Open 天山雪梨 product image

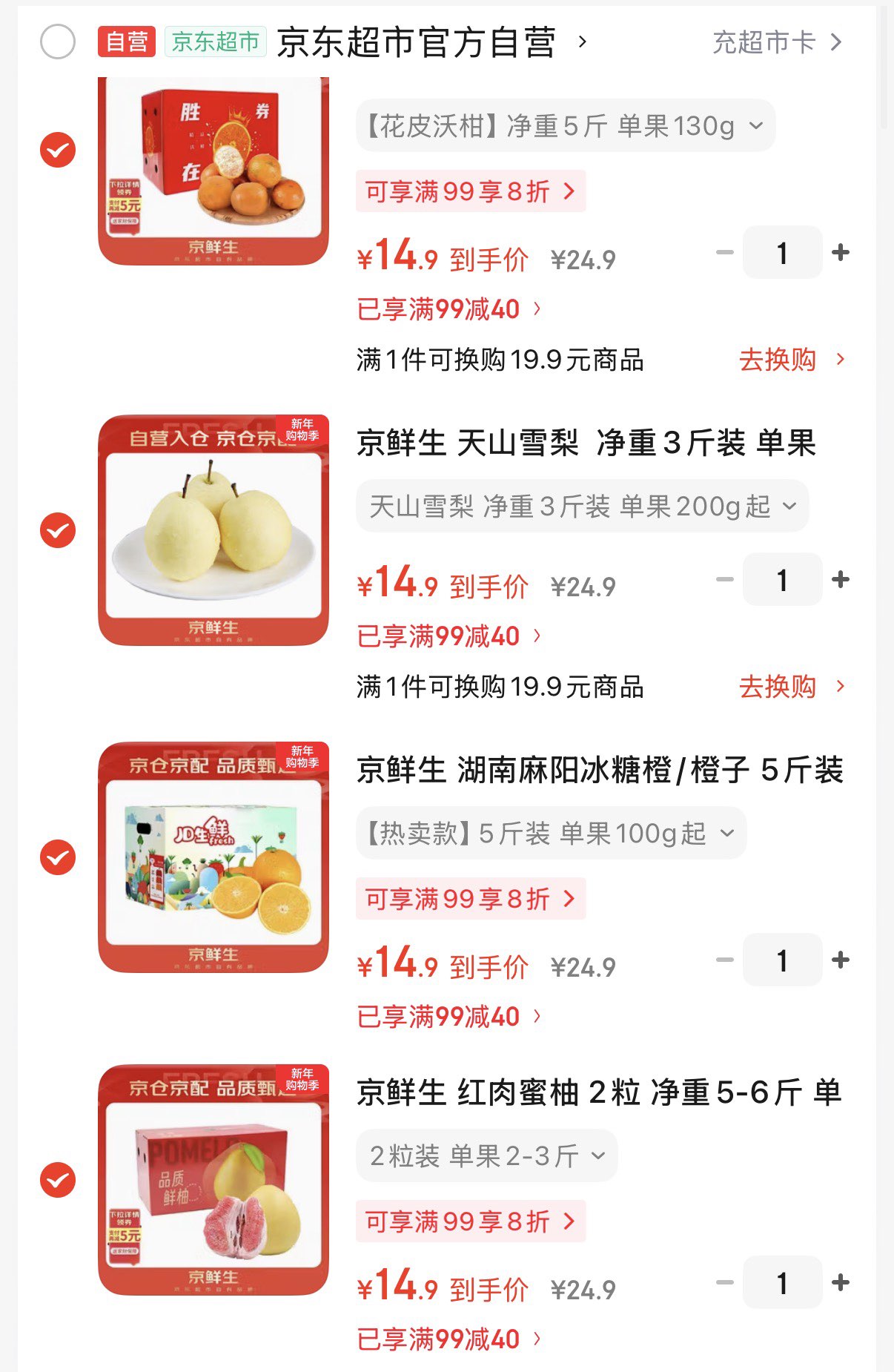click(213, 530)
